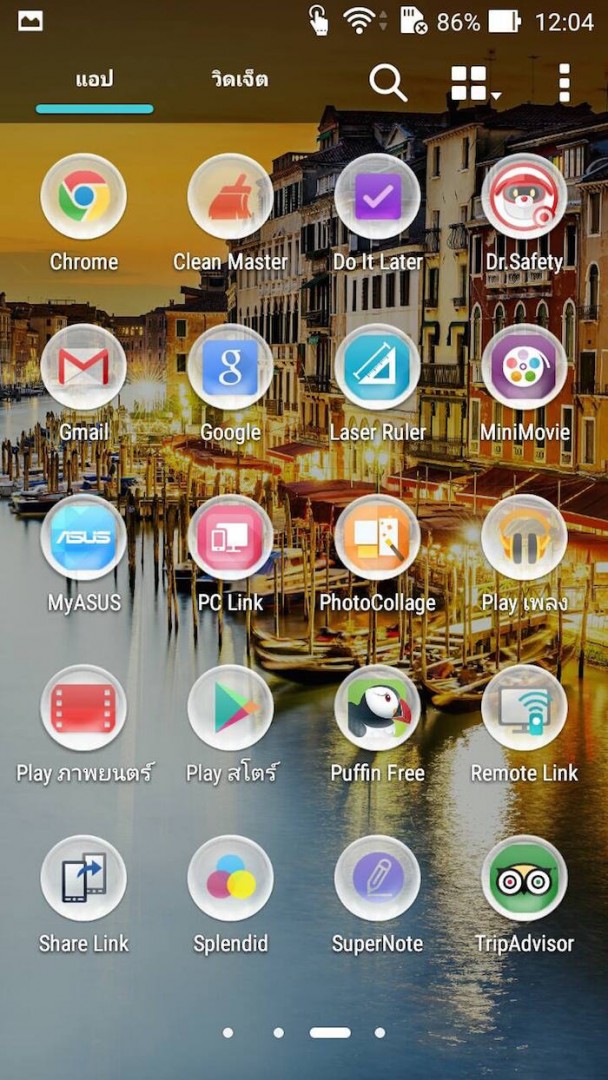
Task: Open the app drawer search
Action: point(388,83)
